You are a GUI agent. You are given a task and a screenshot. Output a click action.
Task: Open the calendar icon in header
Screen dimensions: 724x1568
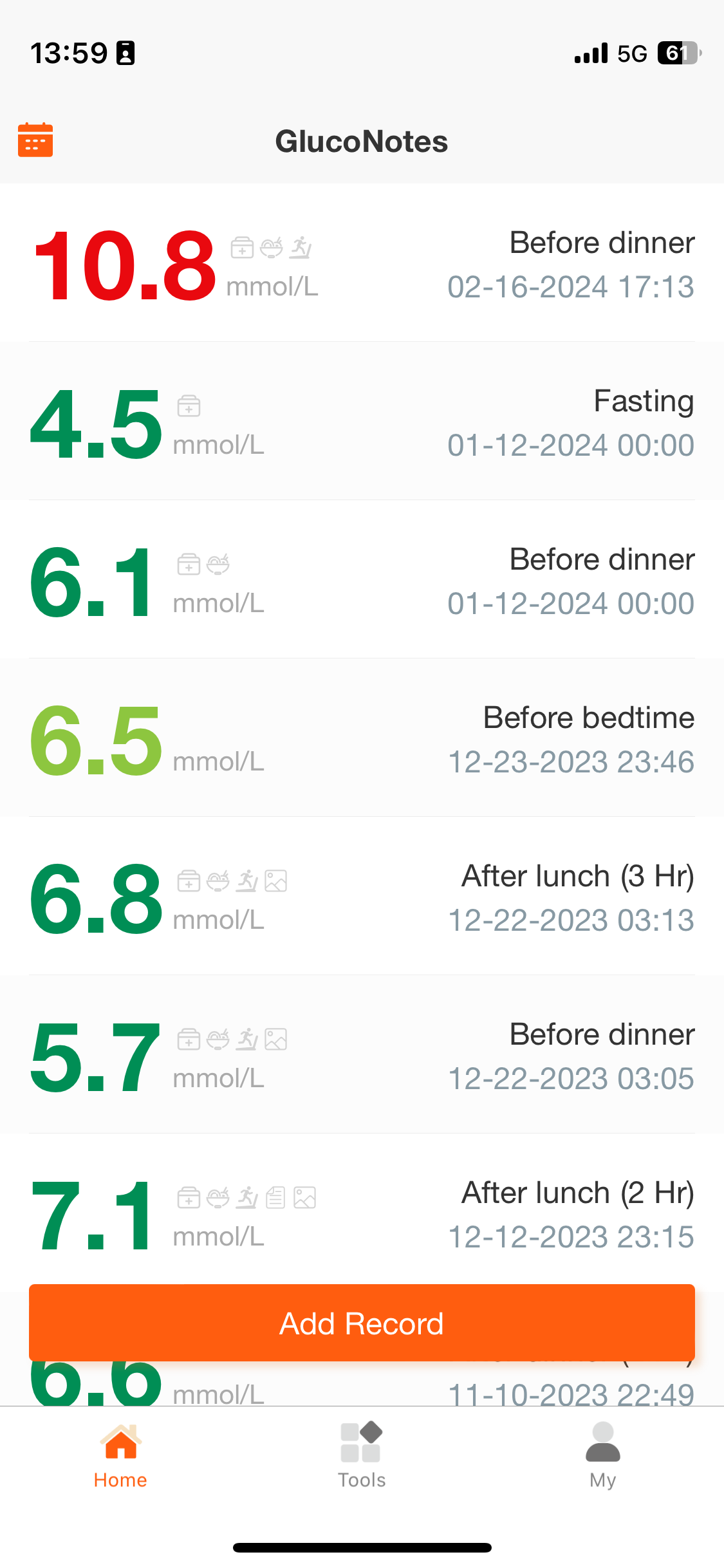[35, 140]
